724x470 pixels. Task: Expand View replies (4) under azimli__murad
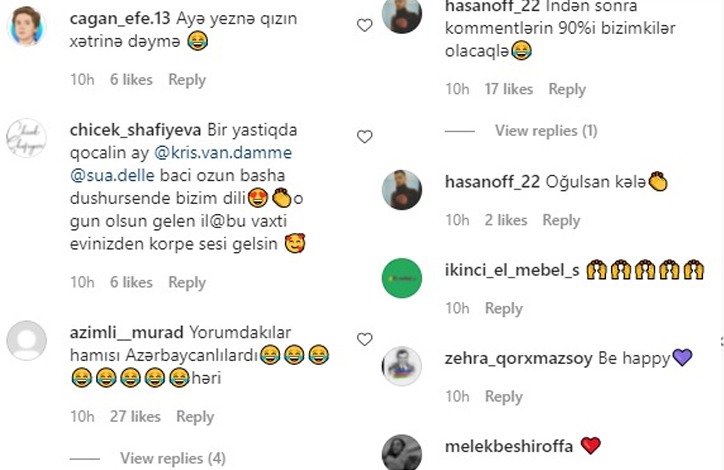[x=172, y=458]
